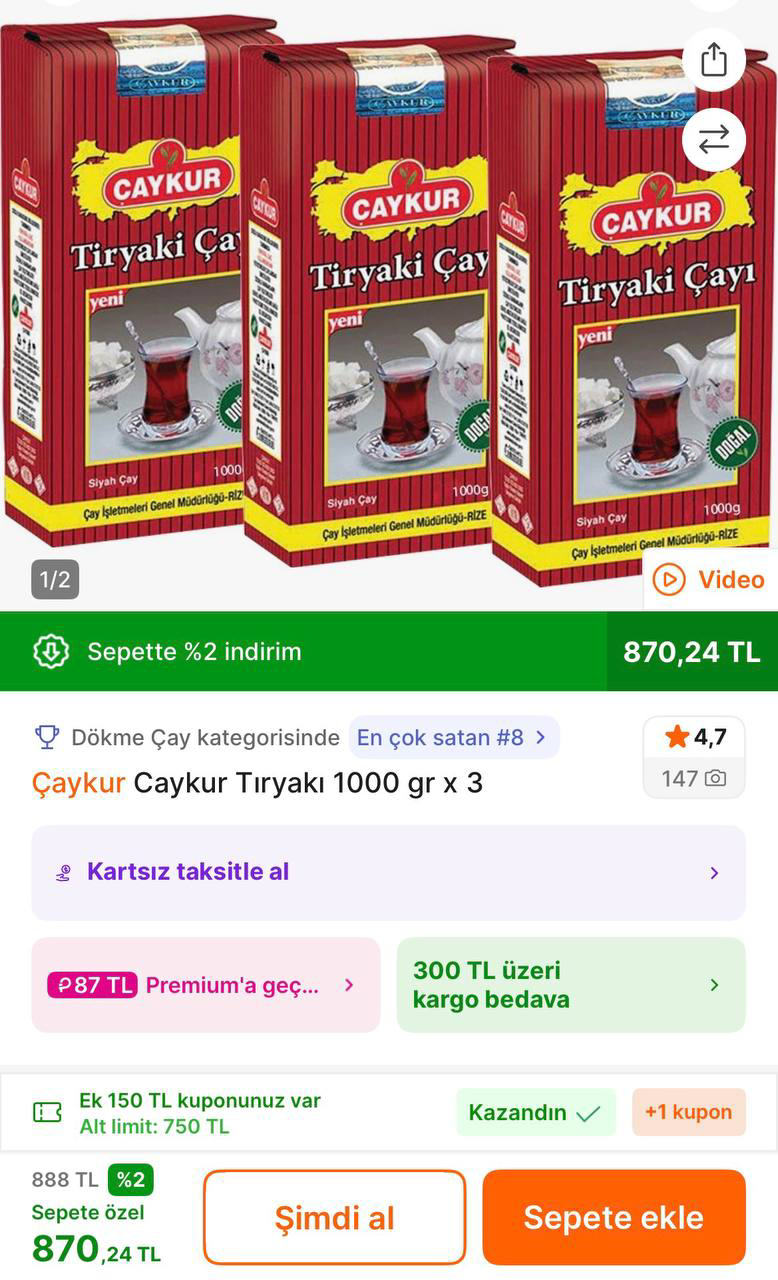Viewport: 778px width, 1280px height.
Task: Add the tea to cart with Sepete ekle
Action: coord(613,1217)
